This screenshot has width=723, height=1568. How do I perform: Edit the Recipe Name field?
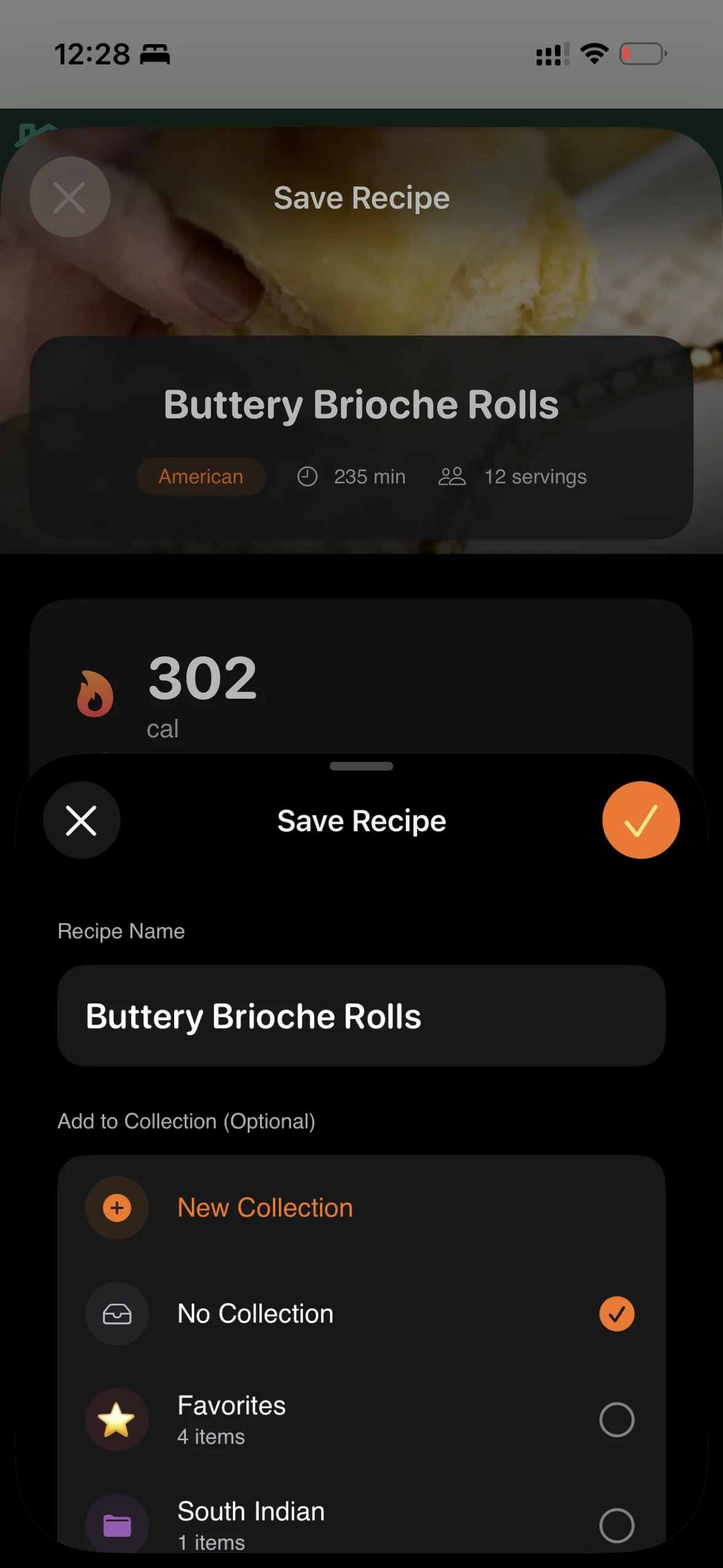point(361,1015)
